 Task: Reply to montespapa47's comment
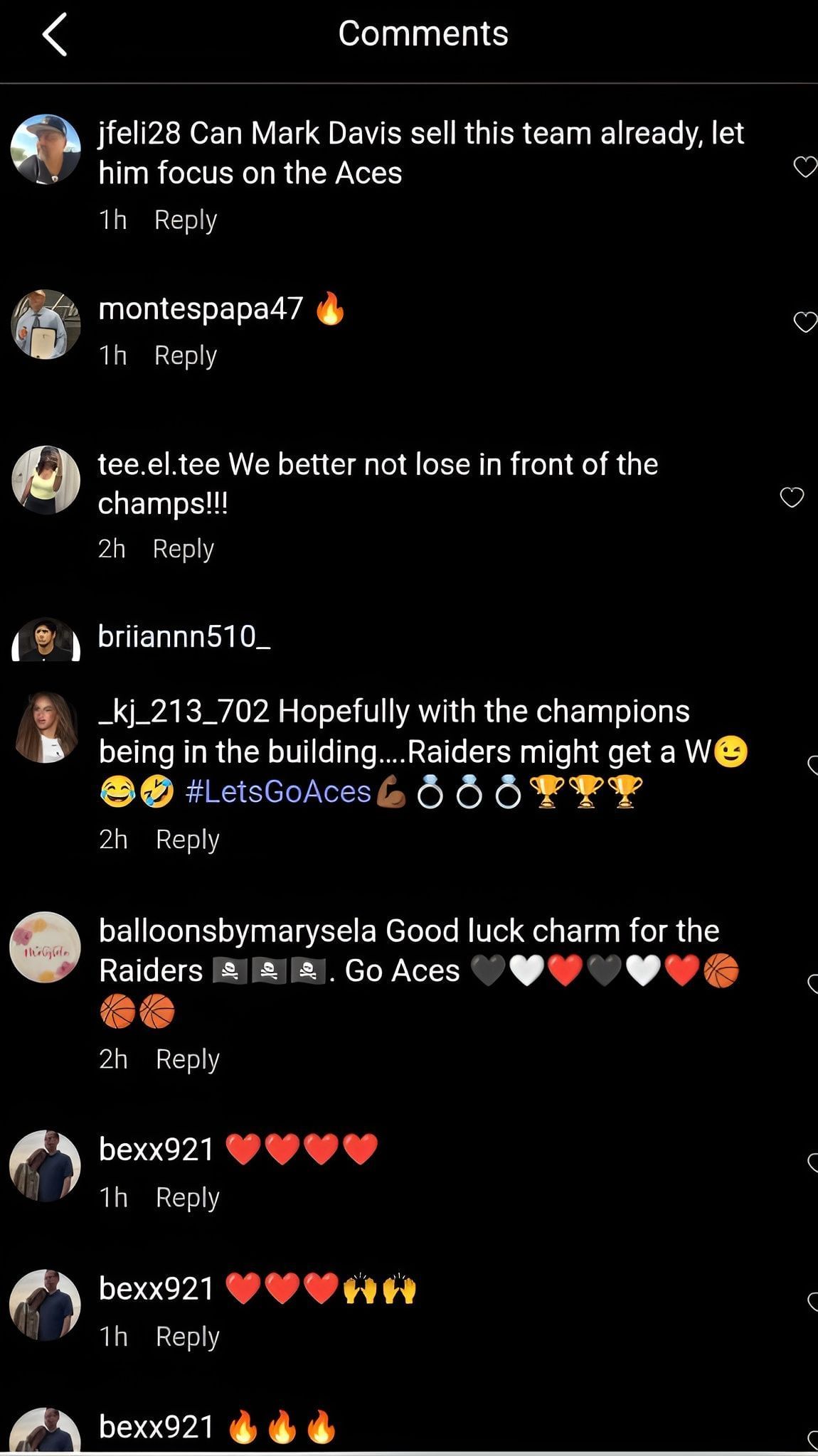185,355
